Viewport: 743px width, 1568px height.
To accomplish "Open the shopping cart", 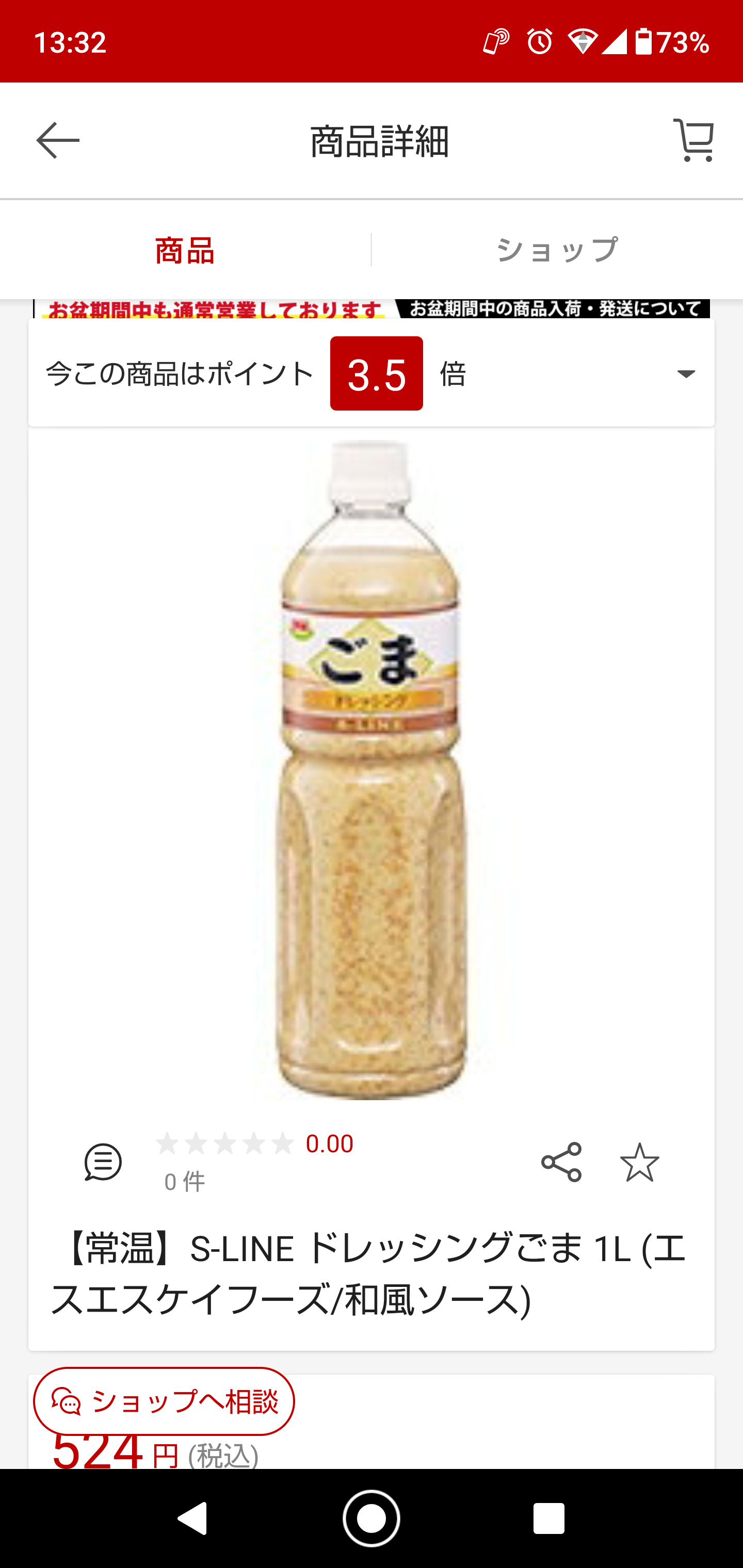I will [x=693, y=141].
